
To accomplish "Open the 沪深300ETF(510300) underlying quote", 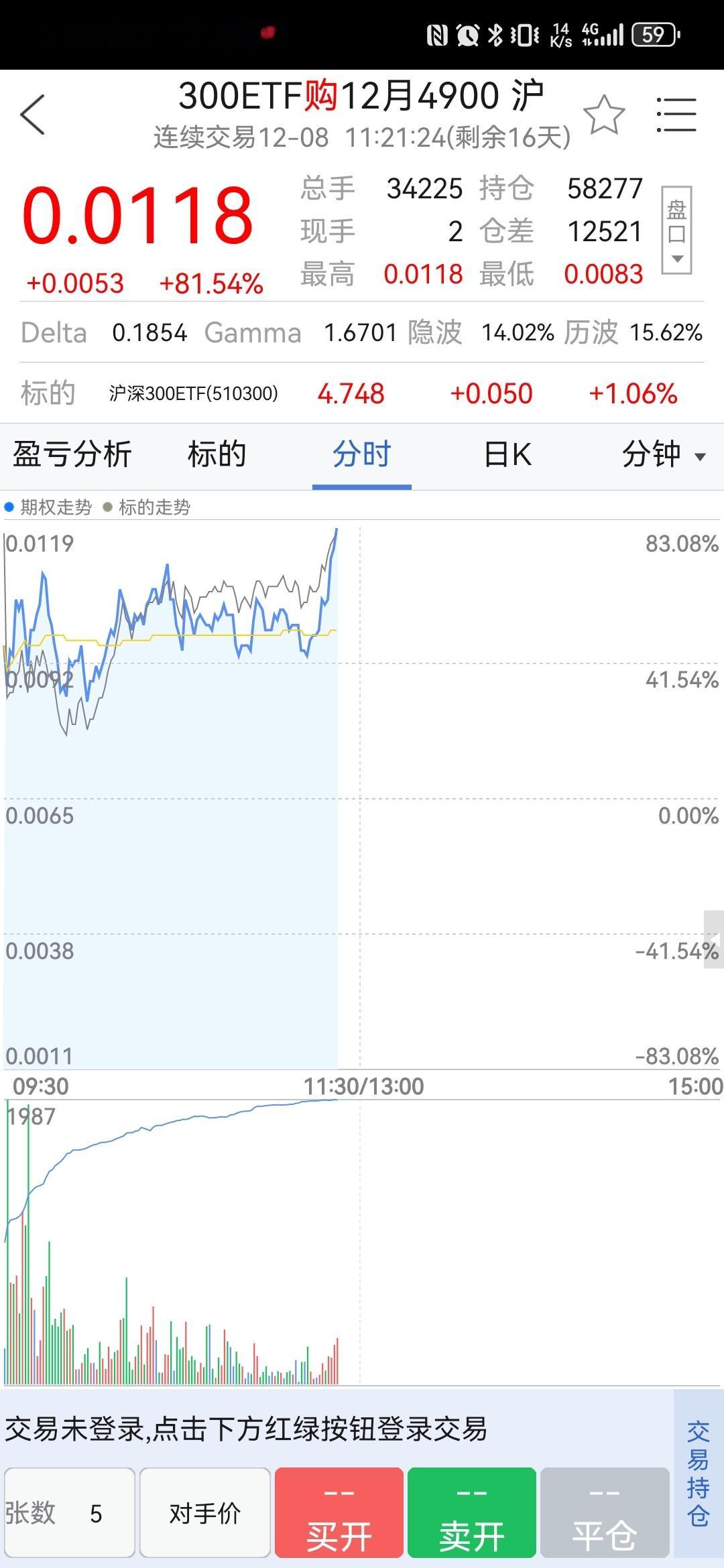I will [193, 394].
